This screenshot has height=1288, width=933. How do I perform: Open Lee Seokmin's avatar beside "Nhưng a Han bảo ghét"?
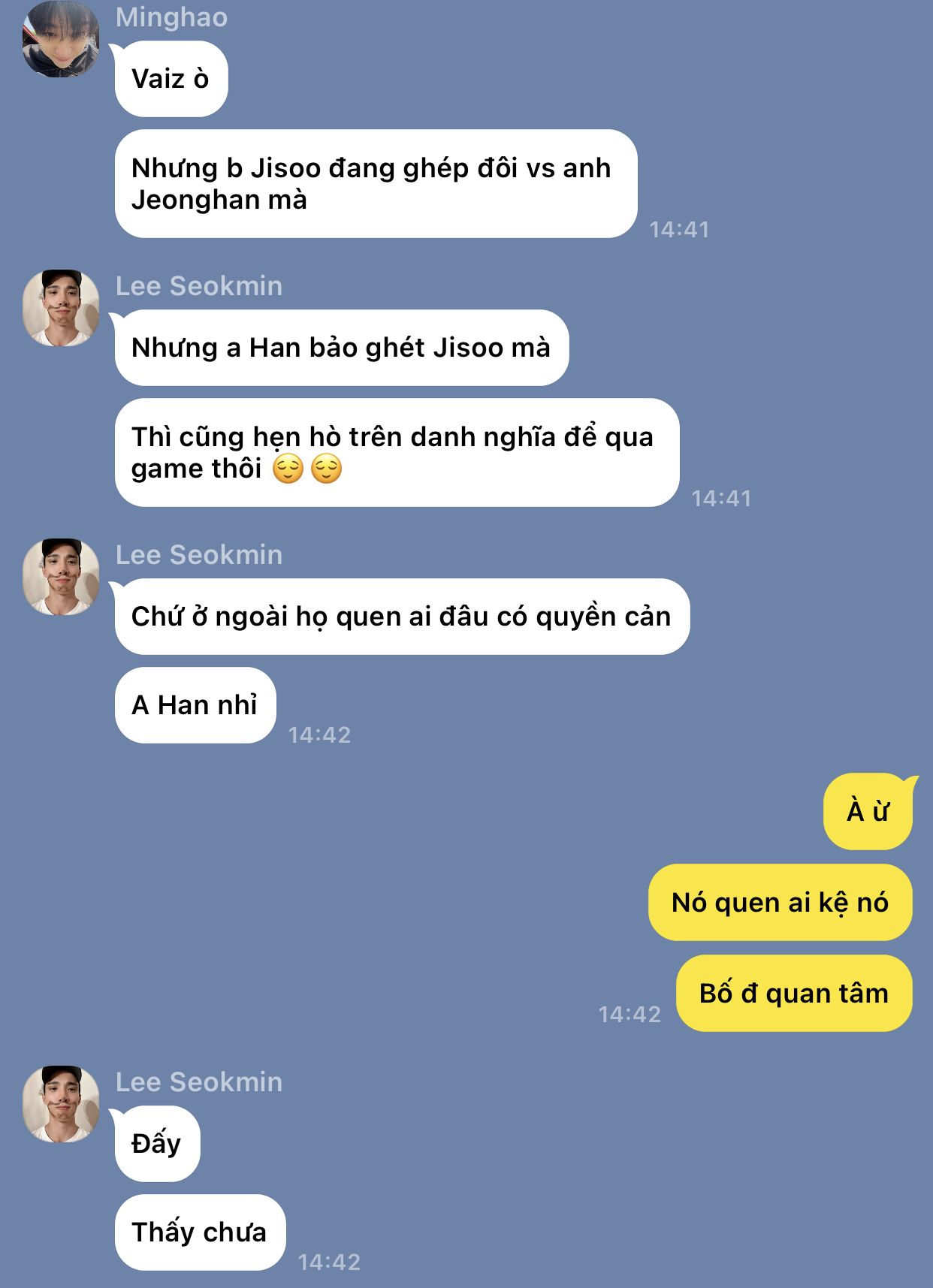61,308
